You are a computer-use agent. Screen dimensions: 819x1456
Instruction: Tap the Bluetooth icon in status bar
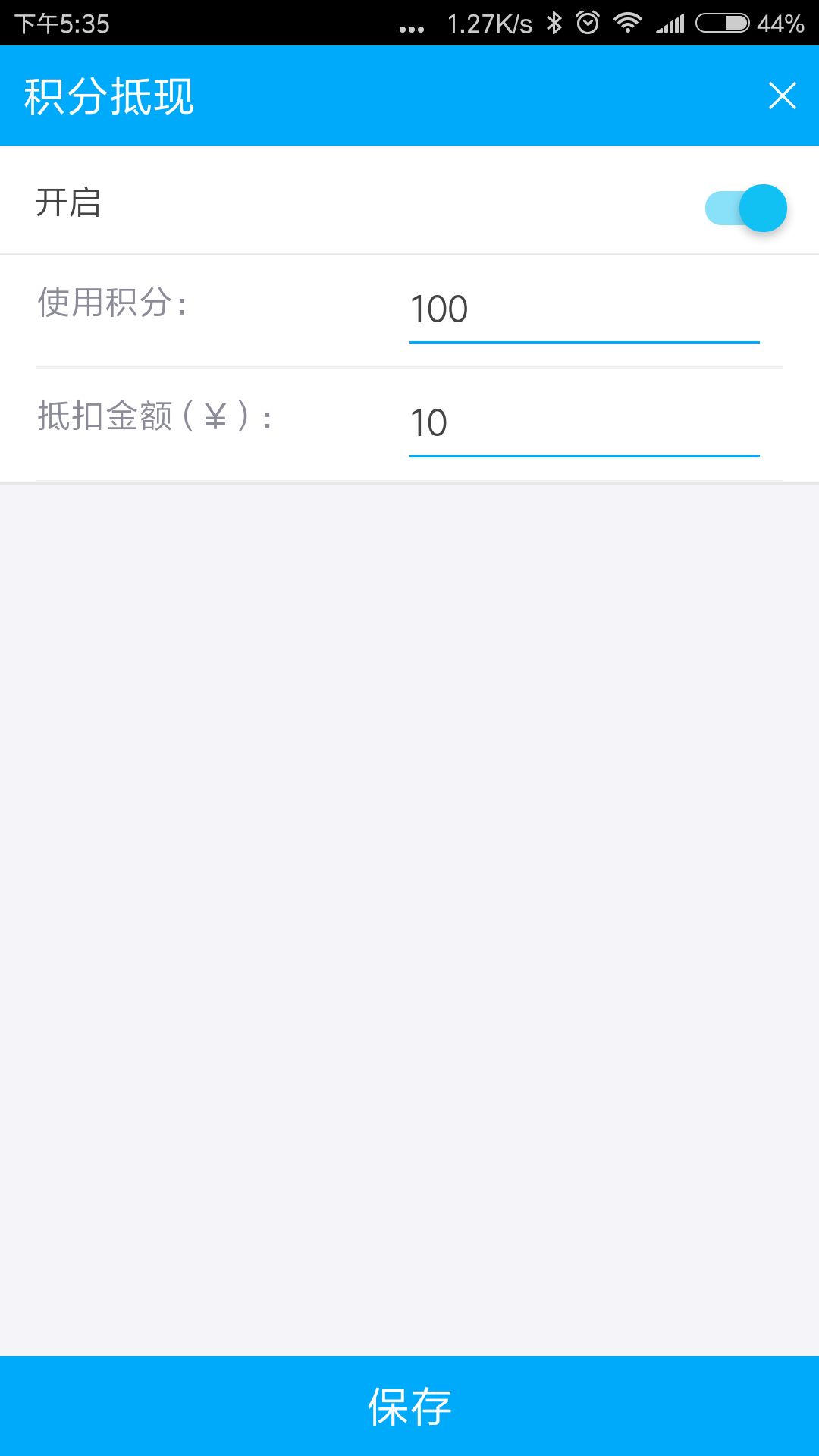tap(555, 23)
